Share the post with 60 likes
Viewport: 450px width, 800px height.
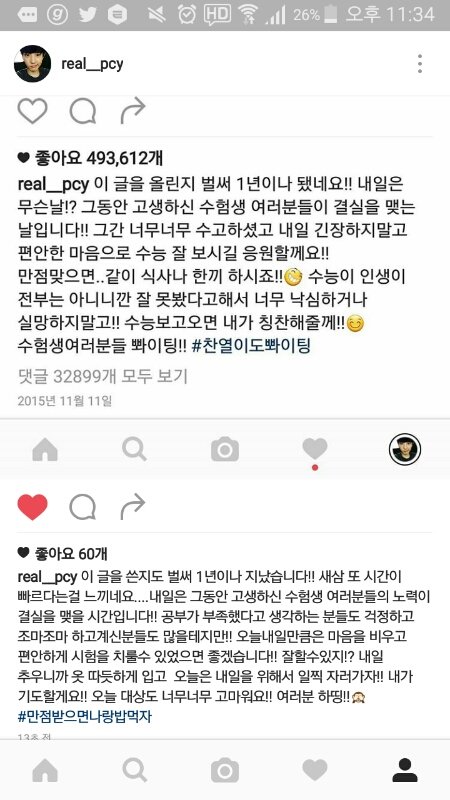click(x=133, y=507)
